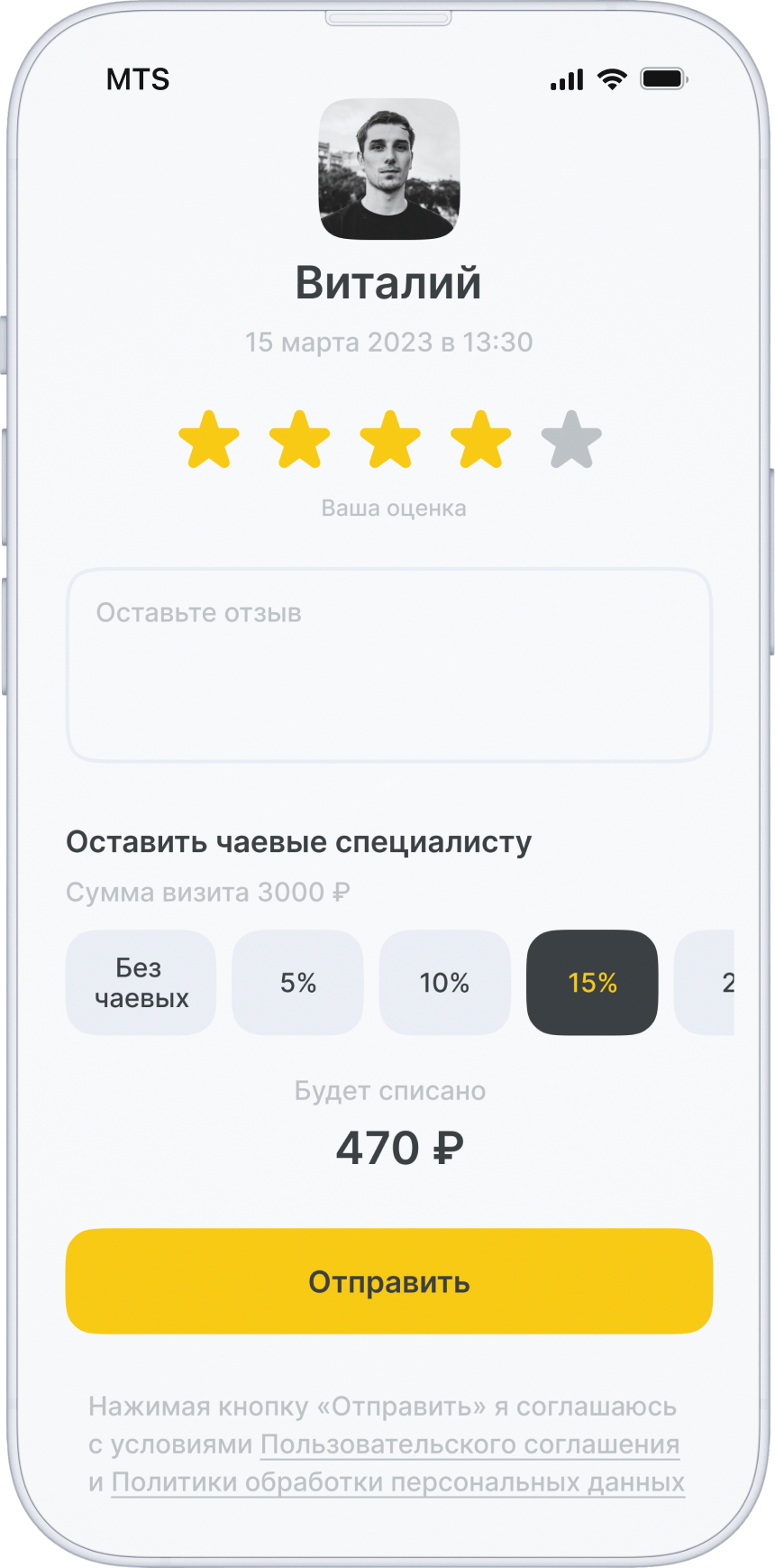Focus the «Оставьте отзыв» review field

[389, 665]
